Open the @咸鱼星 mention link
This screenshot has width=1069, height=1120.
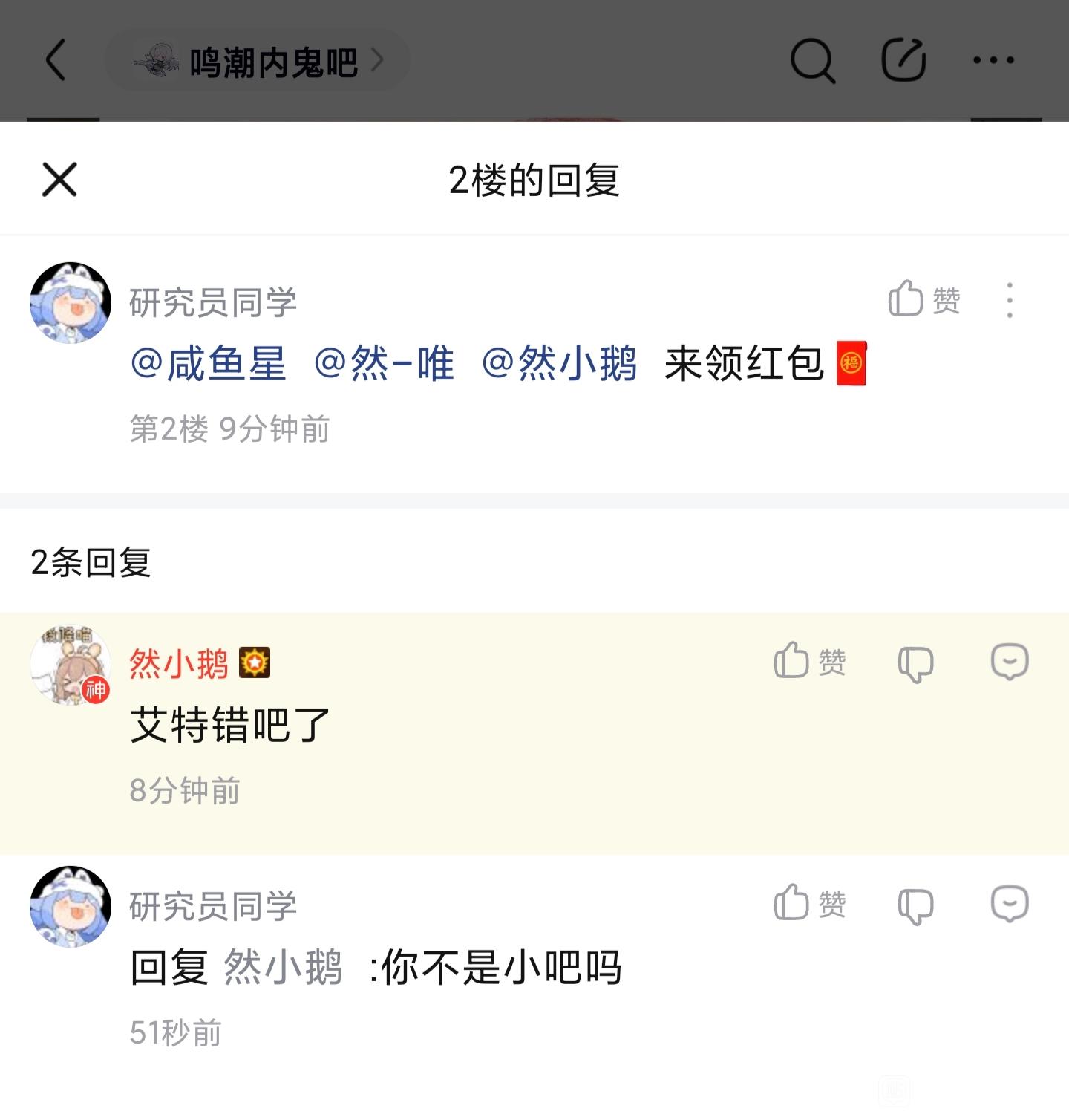209,364
